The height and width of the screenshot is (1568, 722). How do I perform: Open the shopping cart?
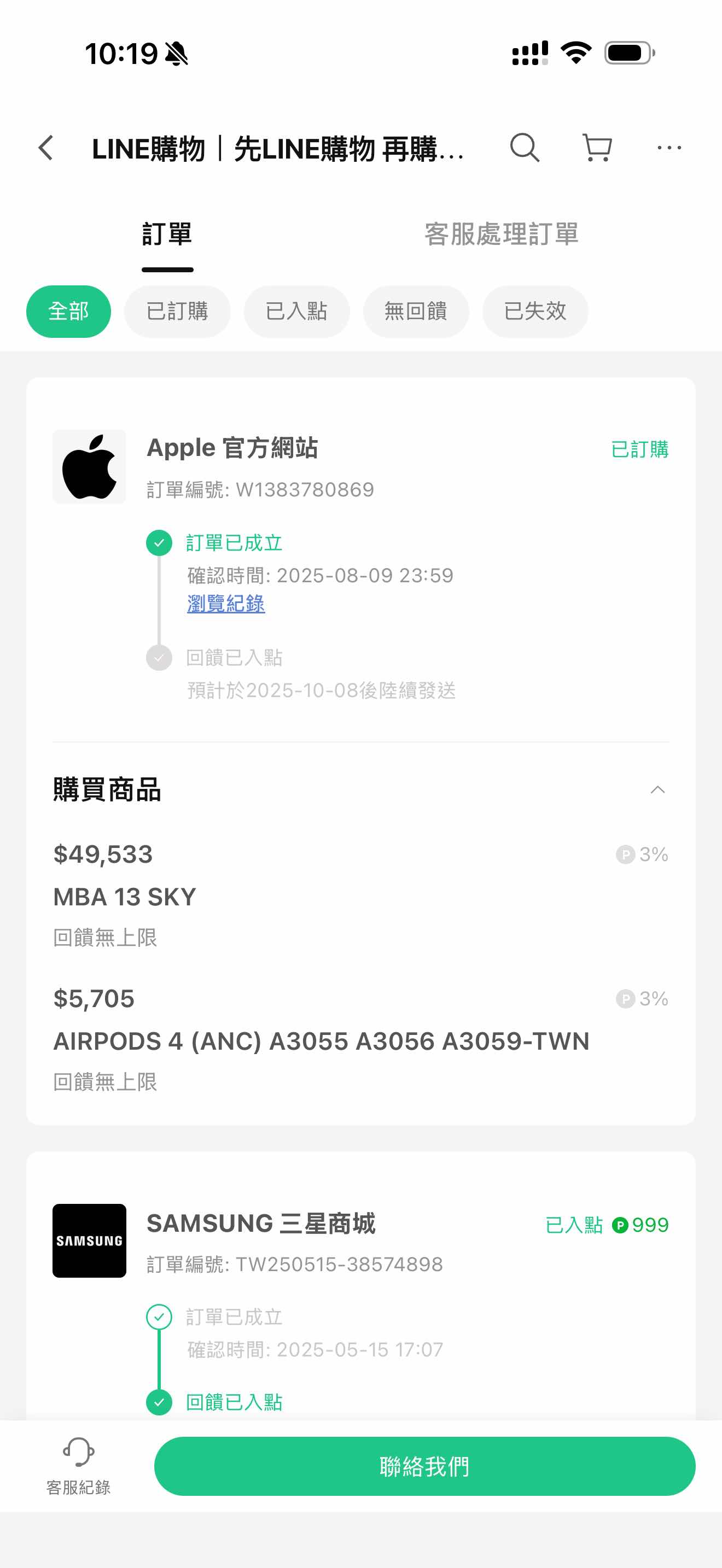coord(597,148)
